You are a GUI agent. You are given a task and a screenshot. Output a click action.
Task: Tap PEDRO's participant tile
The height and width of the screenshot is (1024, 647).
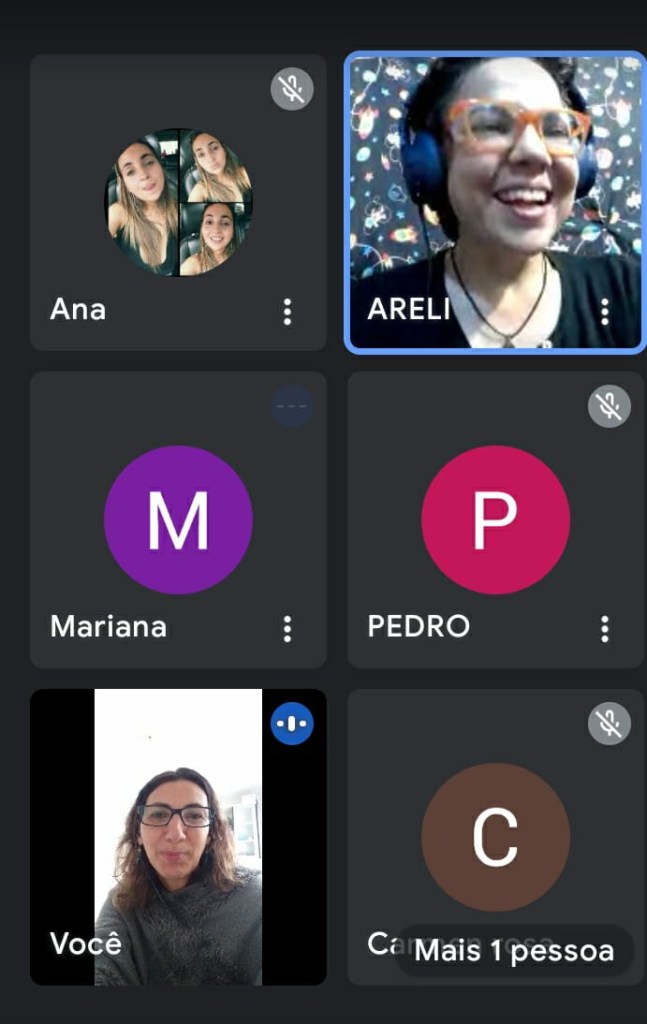click(x=495, y=520)
